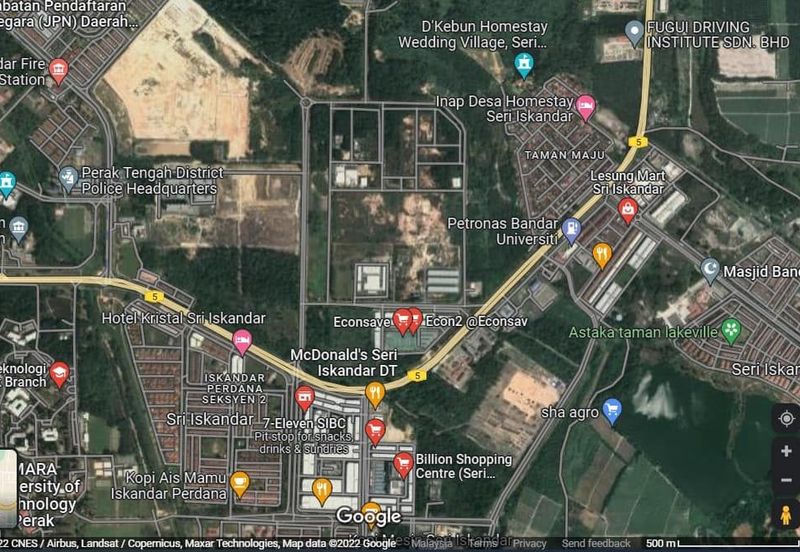Select McDonald's Seri Iskandar DT pin

point(376,393)
